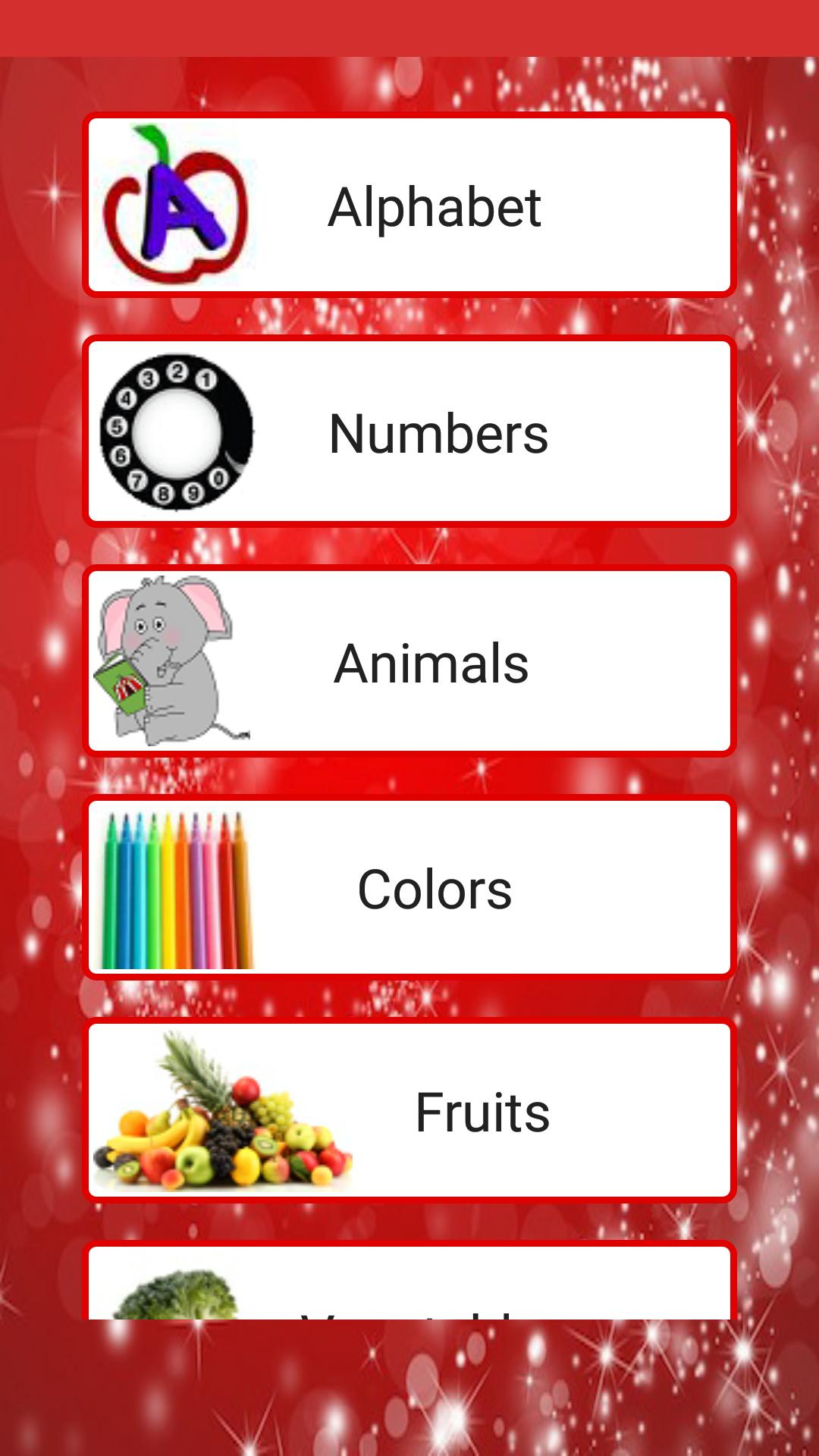This screenshot has height=1456, width=819.
Task: Go to the Animals section
Action: pos(409,661)
